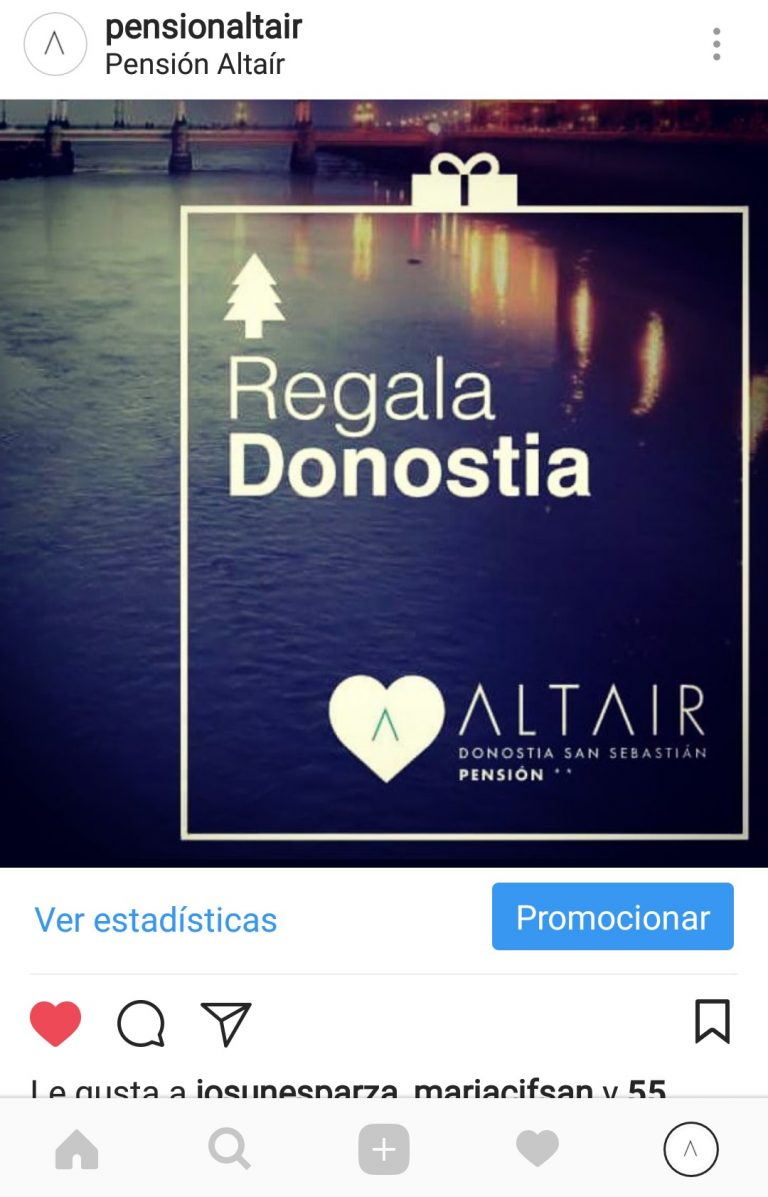768x1197 pixels.
Task: Create a new post with the plus tab
Action: point(384,1150)
